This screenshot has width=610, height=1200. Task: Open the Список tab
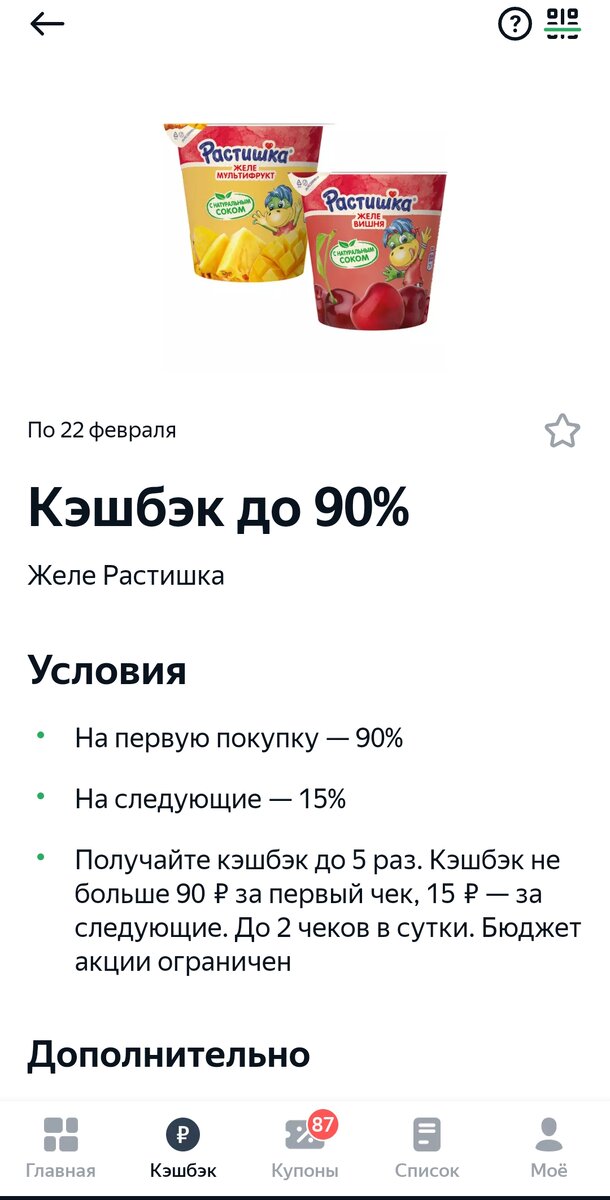(427, 1148)
